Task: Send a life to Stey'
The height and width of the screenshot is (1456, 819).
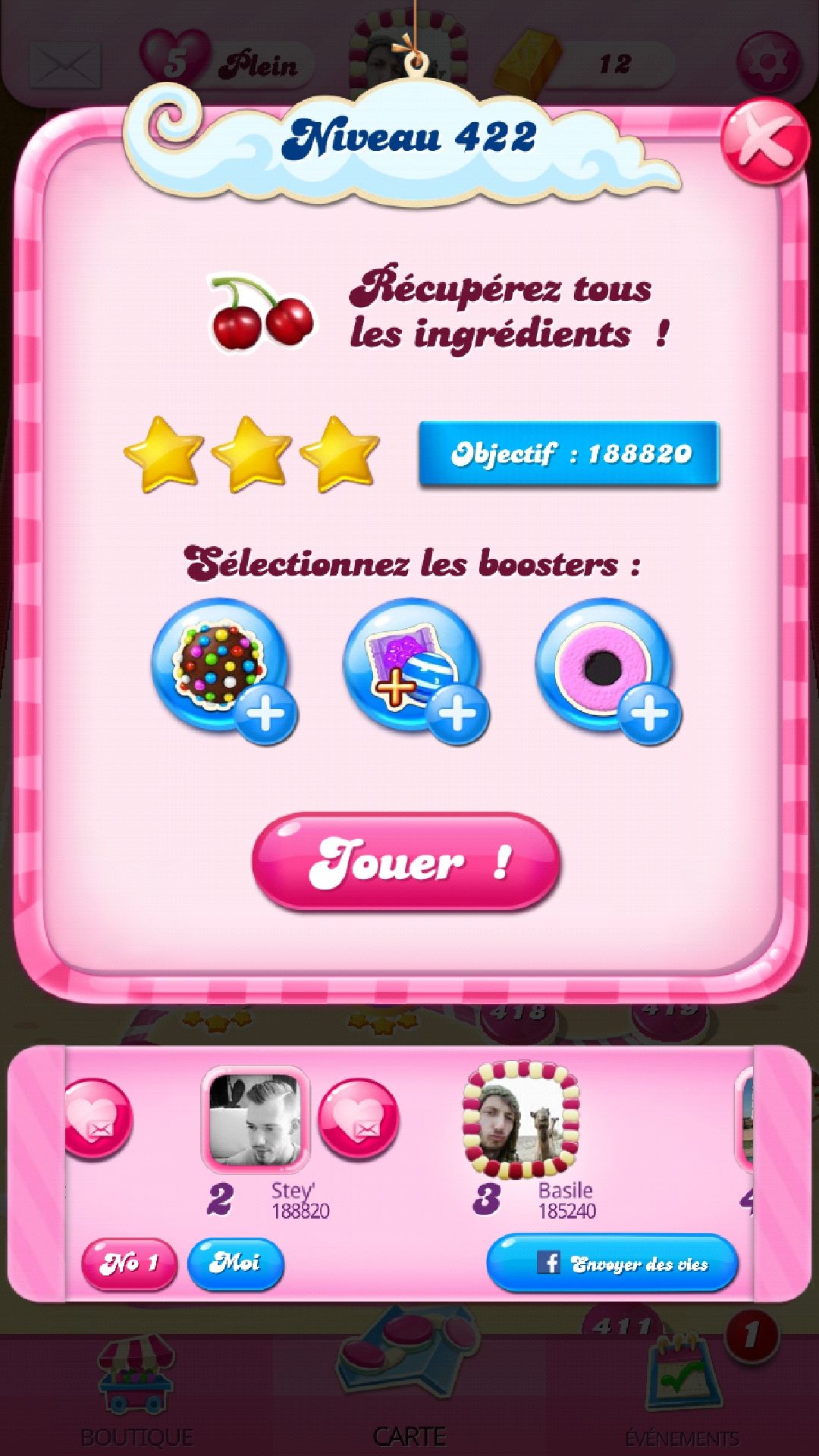Action: (358, 1119)
